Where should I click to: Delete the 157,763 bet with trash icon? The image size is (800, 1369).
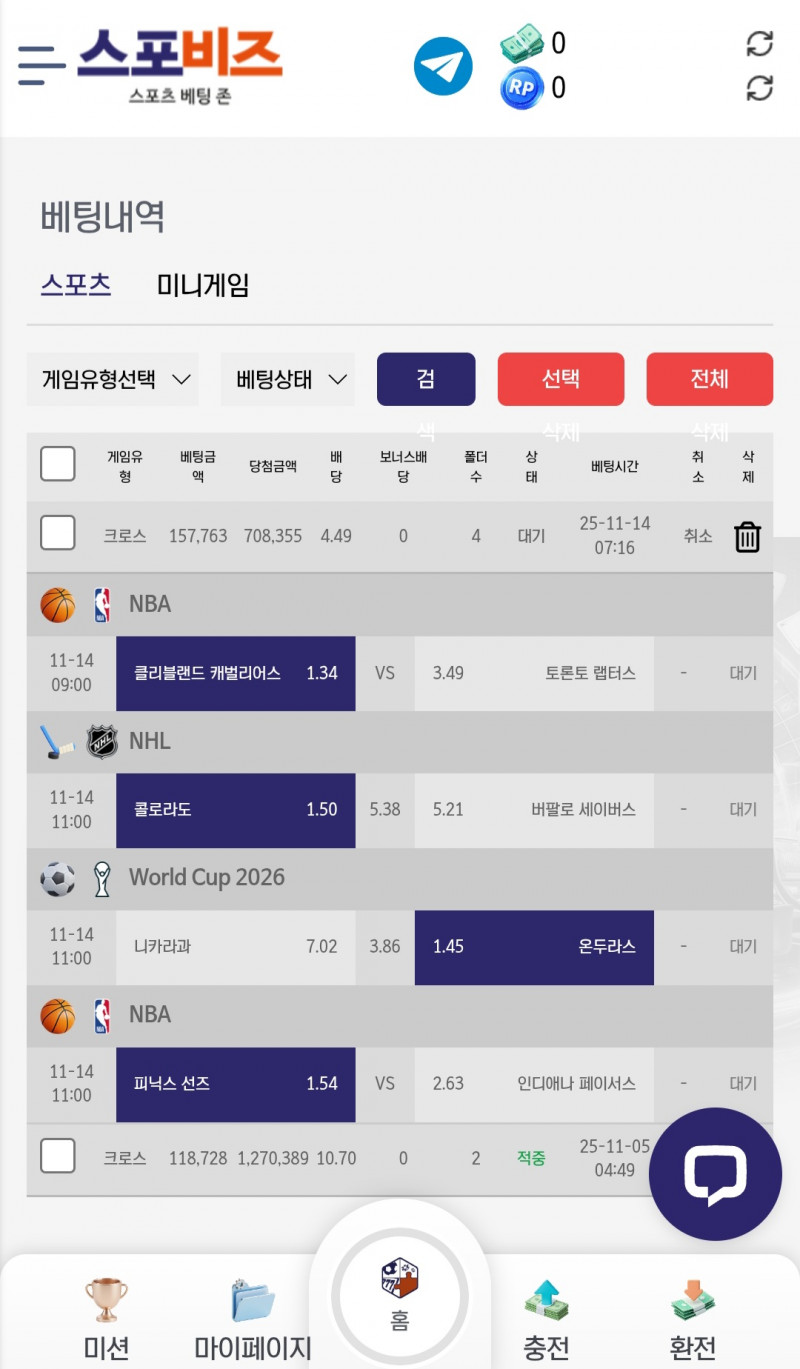click(748, 537)
